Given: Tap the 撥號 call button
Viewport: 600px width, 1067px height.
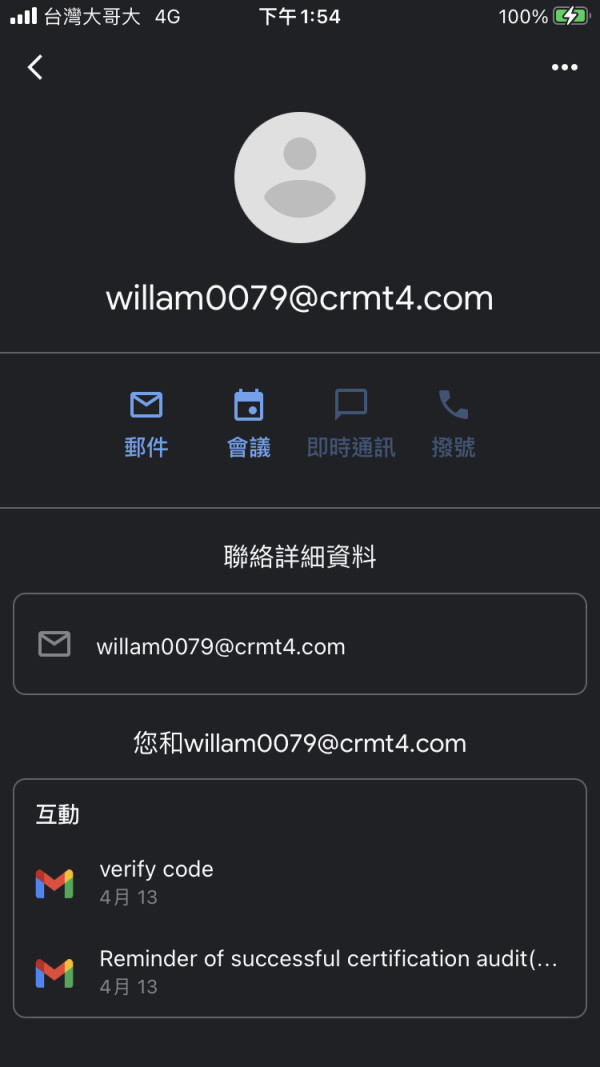Looking at the screenshot, I should click(454, 423).
